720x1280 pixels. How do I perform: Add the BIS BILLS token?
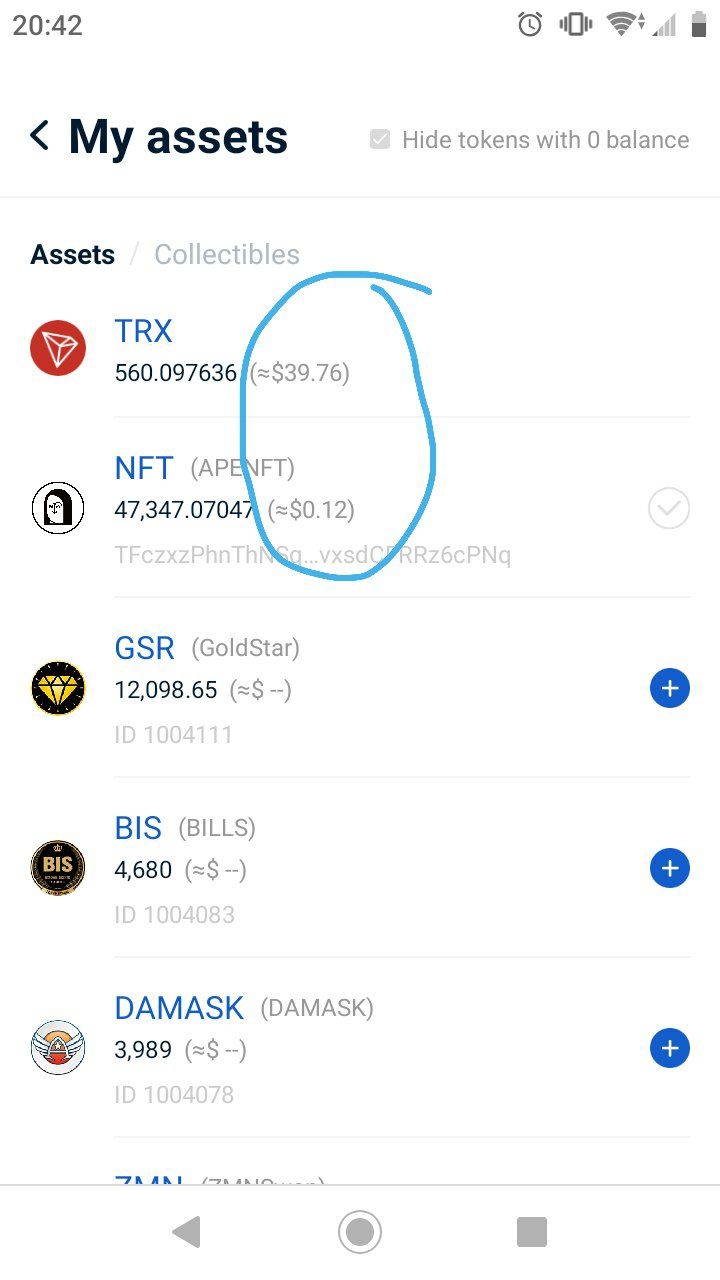click(x=670, y=868)
